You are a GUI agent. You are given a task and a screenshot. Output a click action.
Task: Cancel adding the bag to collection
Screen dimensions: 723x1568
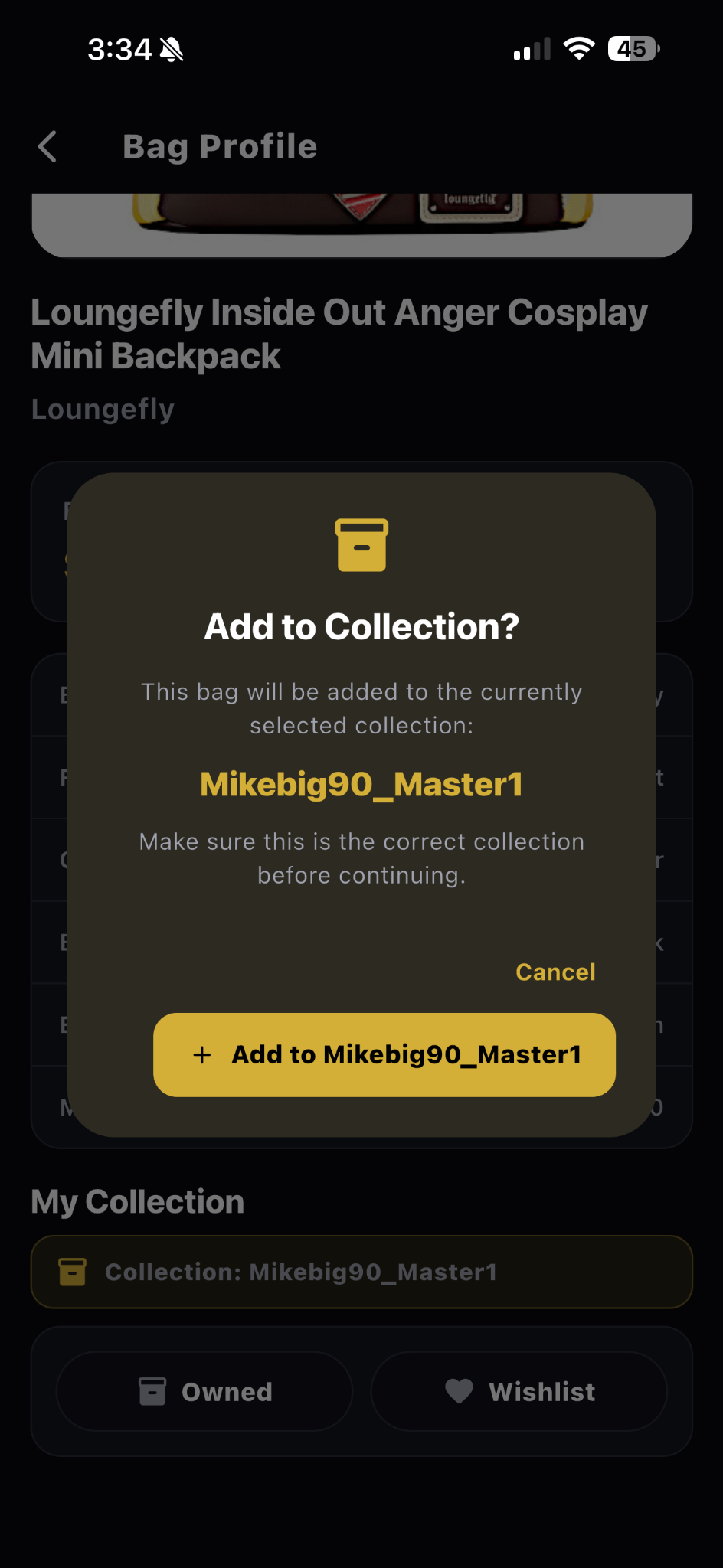[555, 972]
